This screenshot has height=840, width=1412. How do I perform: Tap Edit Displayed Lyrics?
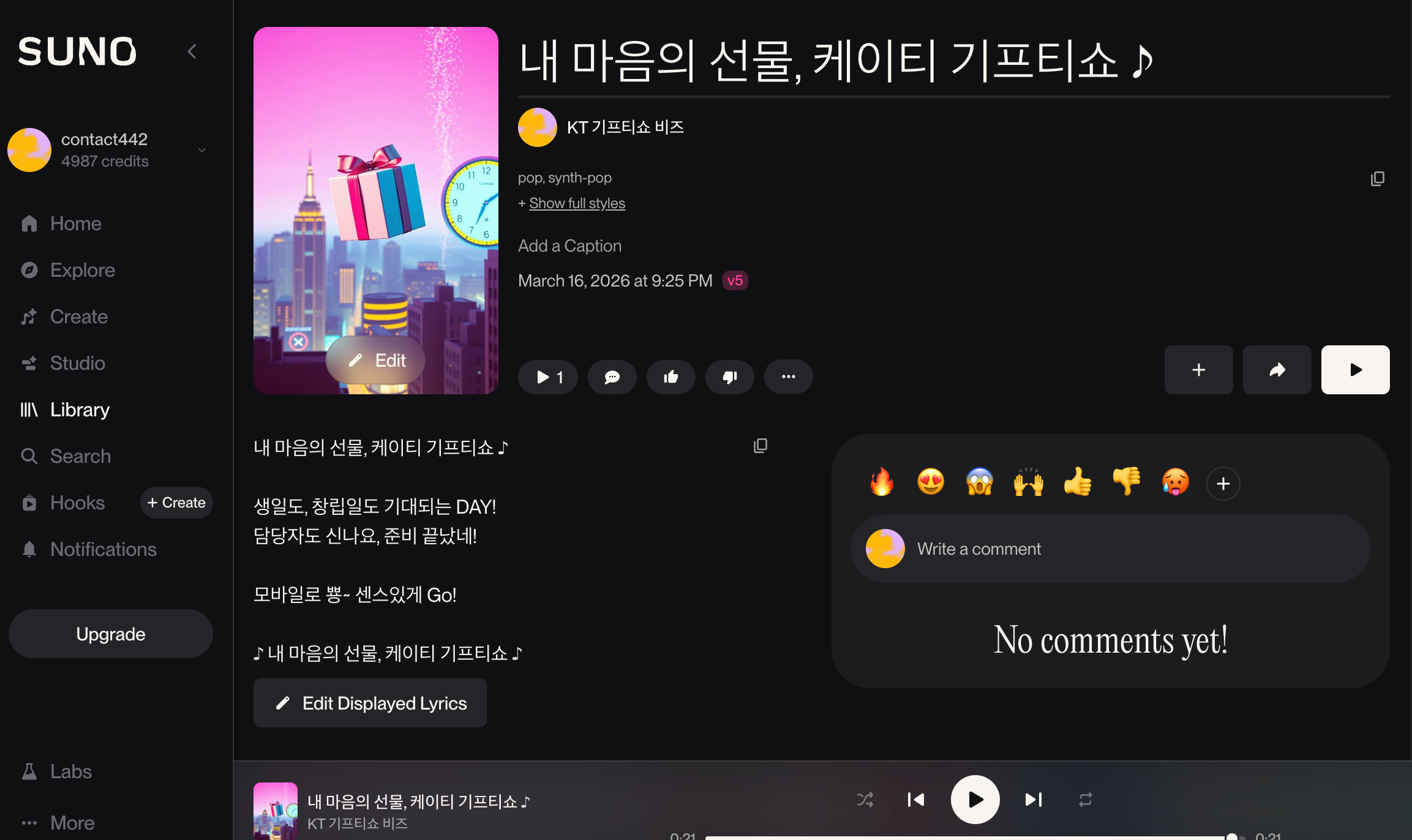point(370,703)
